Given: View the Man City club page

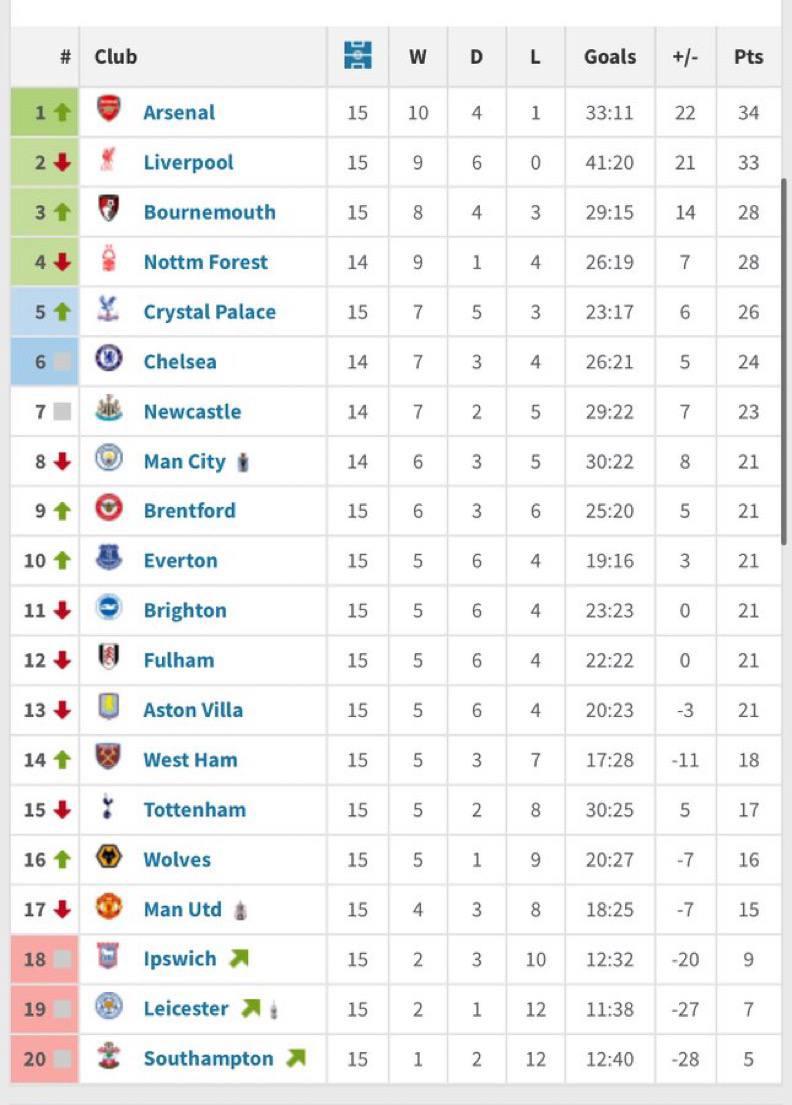Looking at the screenshot, I should click(x=184, y=461).
